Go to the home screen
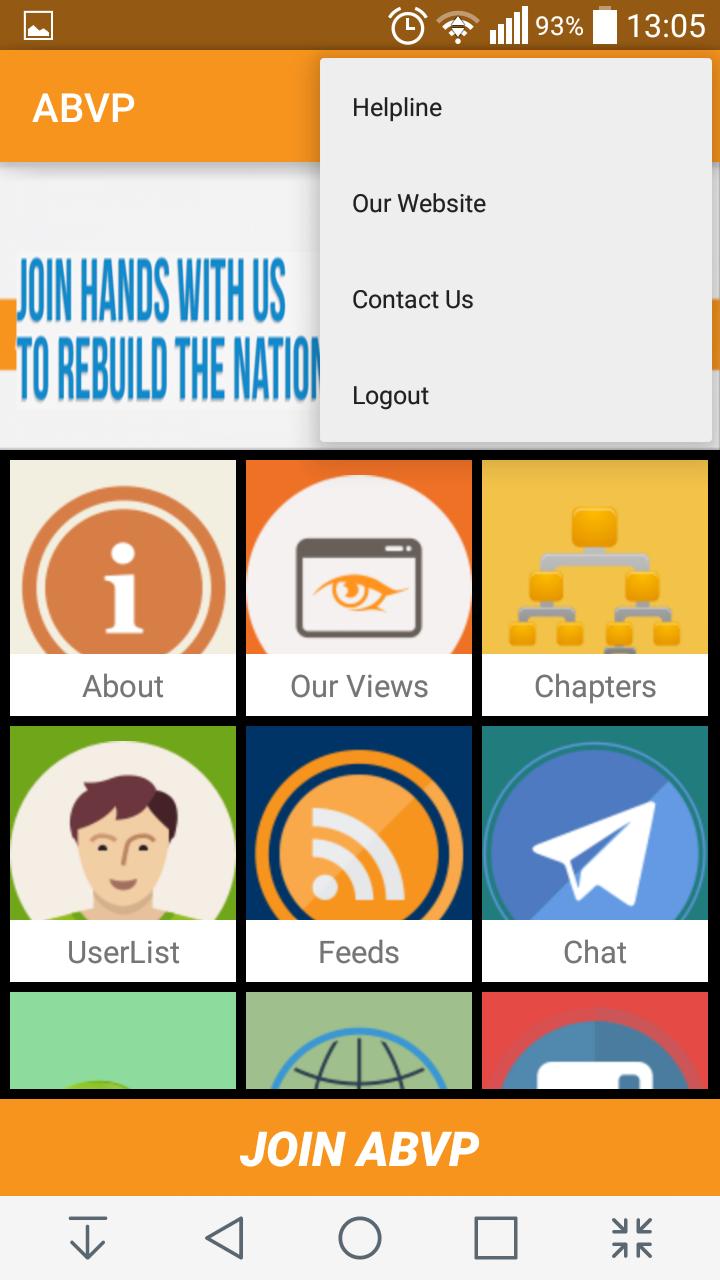Viewport: 720px width, 1280px height. pyautogui.click(x=360, y=1238)
